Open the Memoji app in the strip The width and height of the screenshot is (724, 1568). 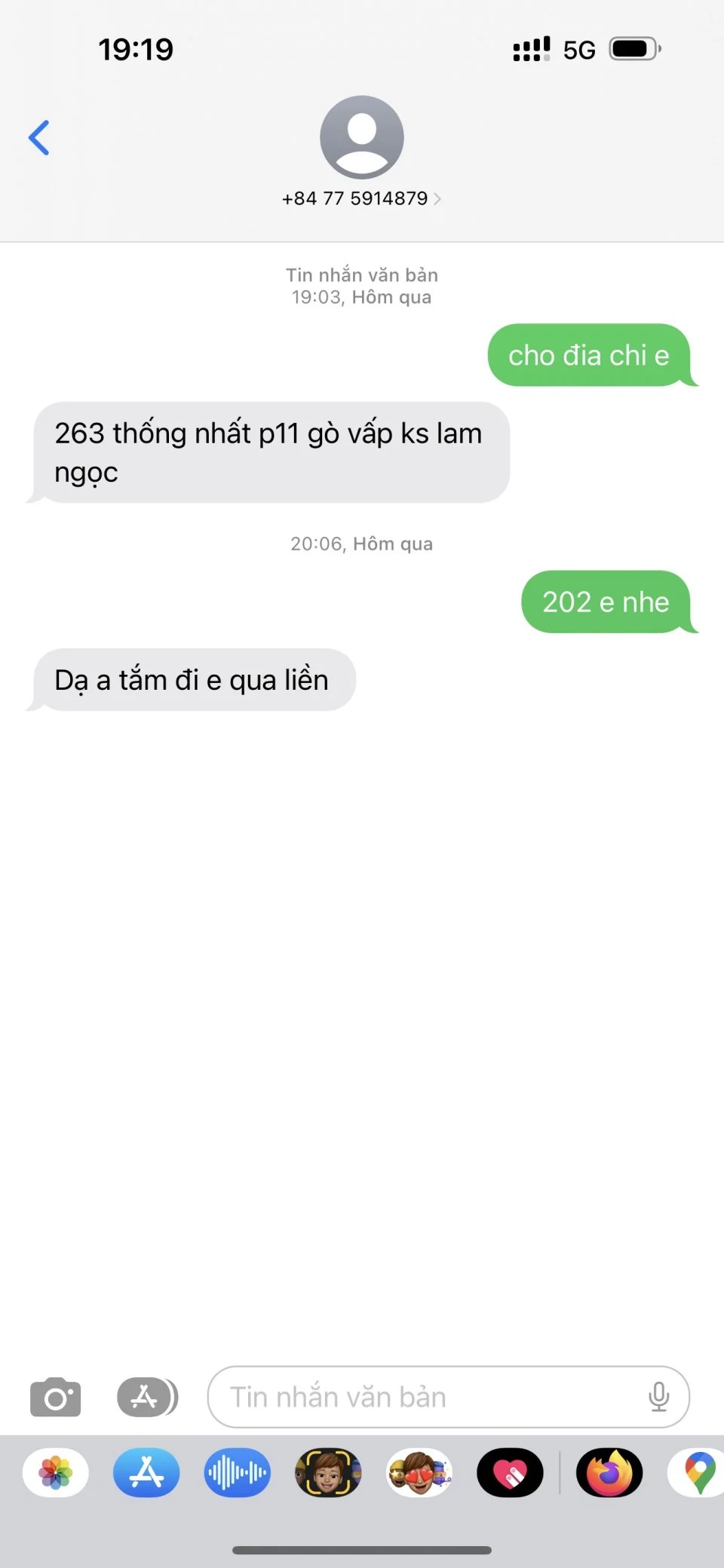[328, 1472]
